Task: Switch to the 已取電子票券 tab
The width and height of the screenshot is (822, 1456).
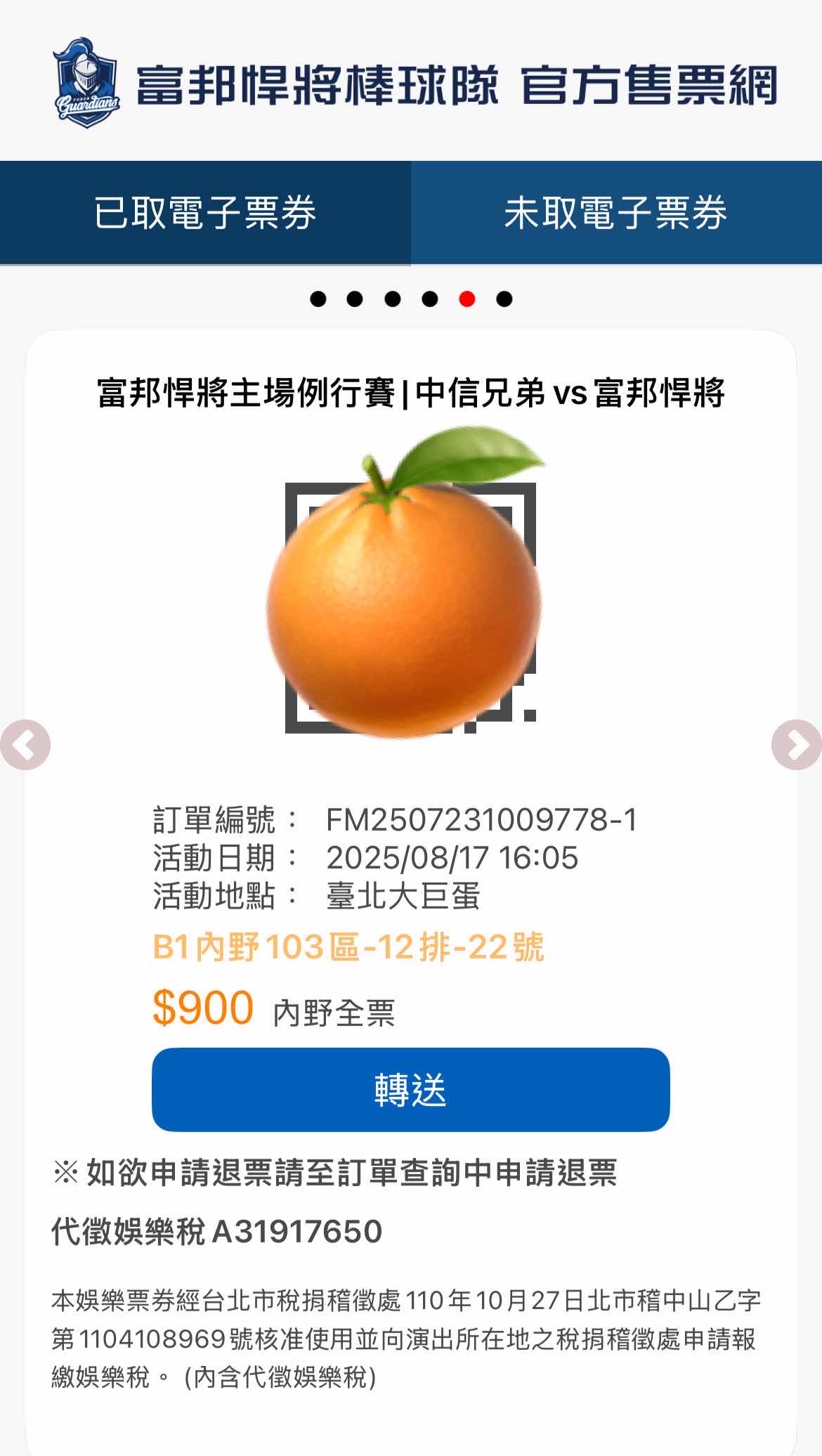Action: 205,212
